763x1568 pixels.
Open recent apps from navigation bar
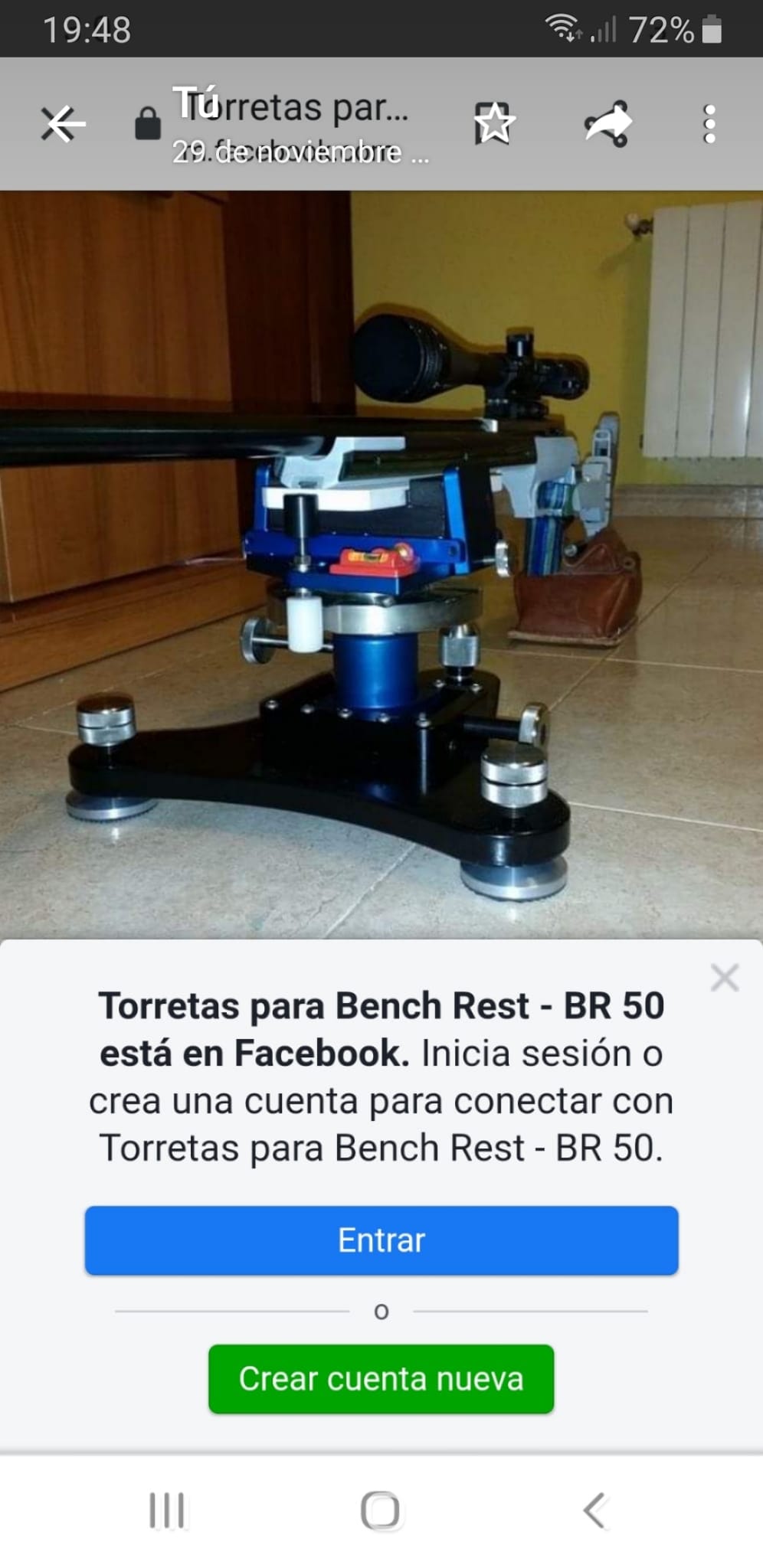[x=167, y=1511]
